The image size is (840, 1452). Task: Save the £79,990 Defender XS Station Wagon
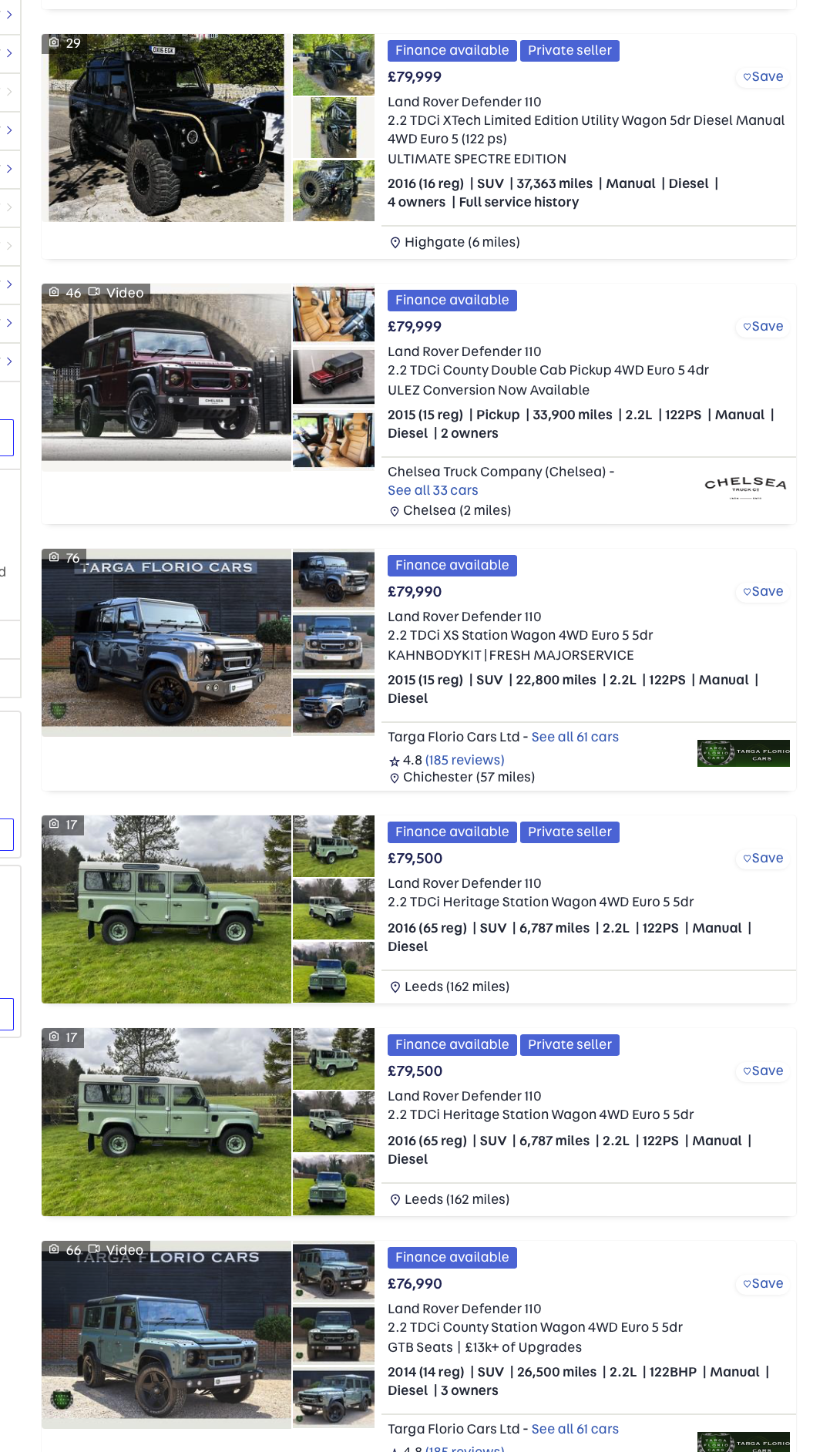[762, 592]
